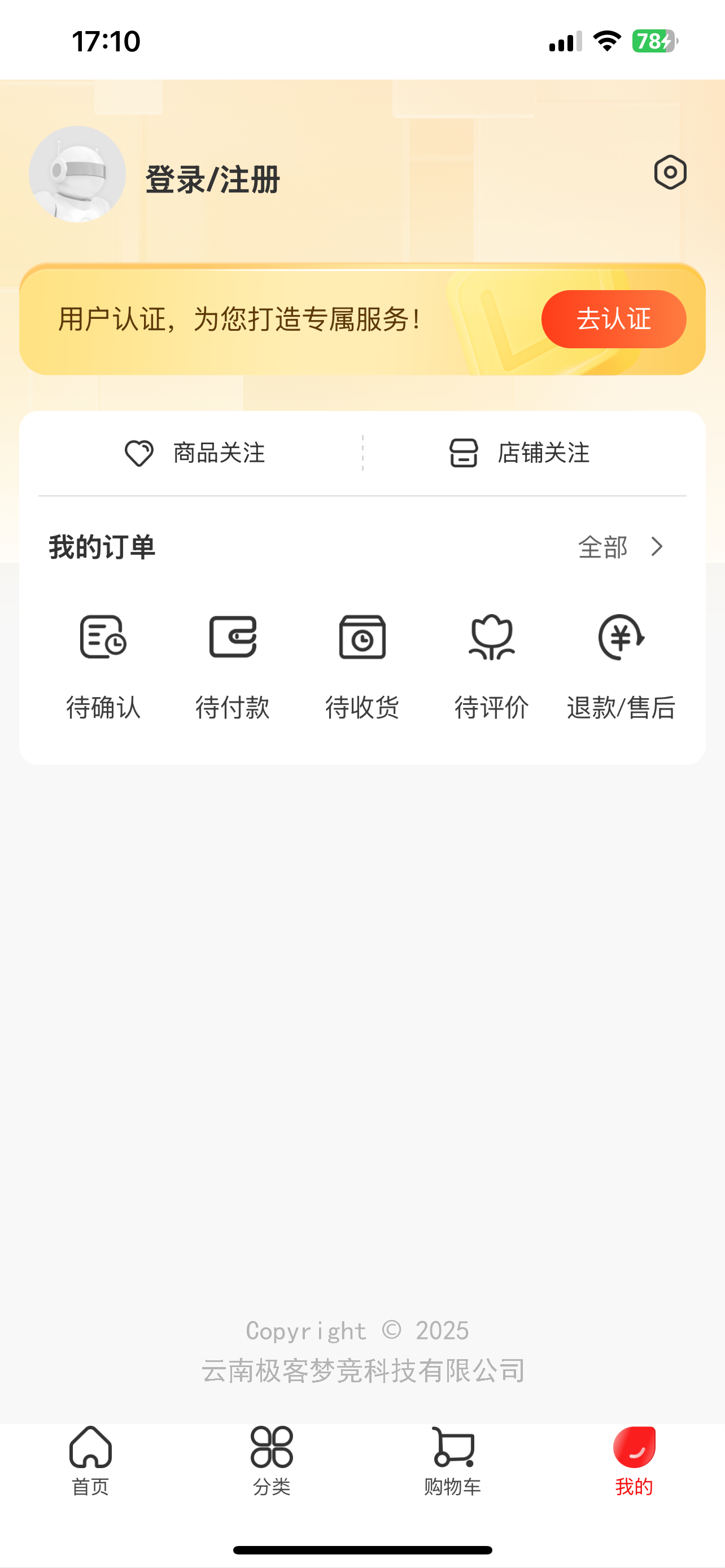Open 退款/售后 refunds
The height and width of the screenshot is (1568, 725).
pos(621,666)
